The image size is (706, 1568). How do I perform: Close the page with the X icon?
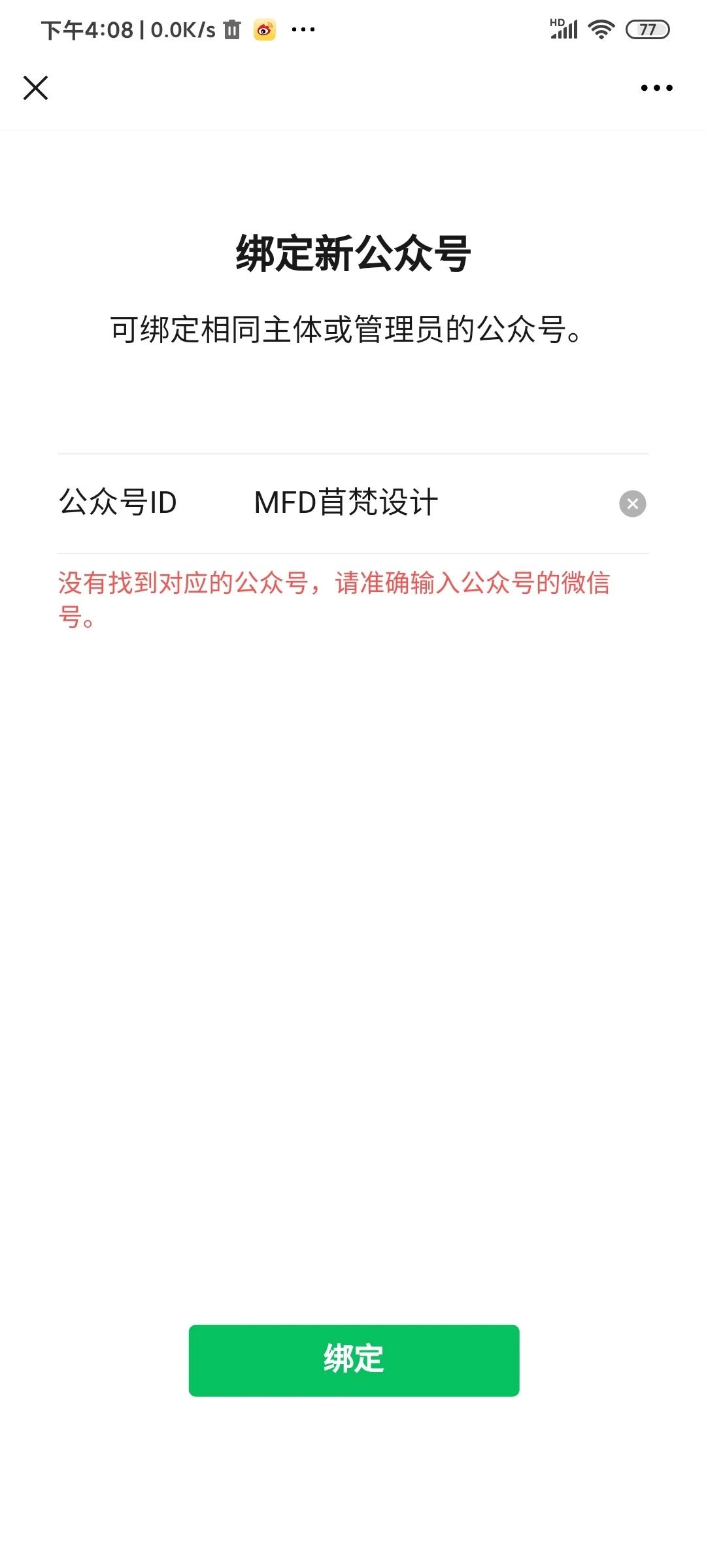click(x=35, y=88)
